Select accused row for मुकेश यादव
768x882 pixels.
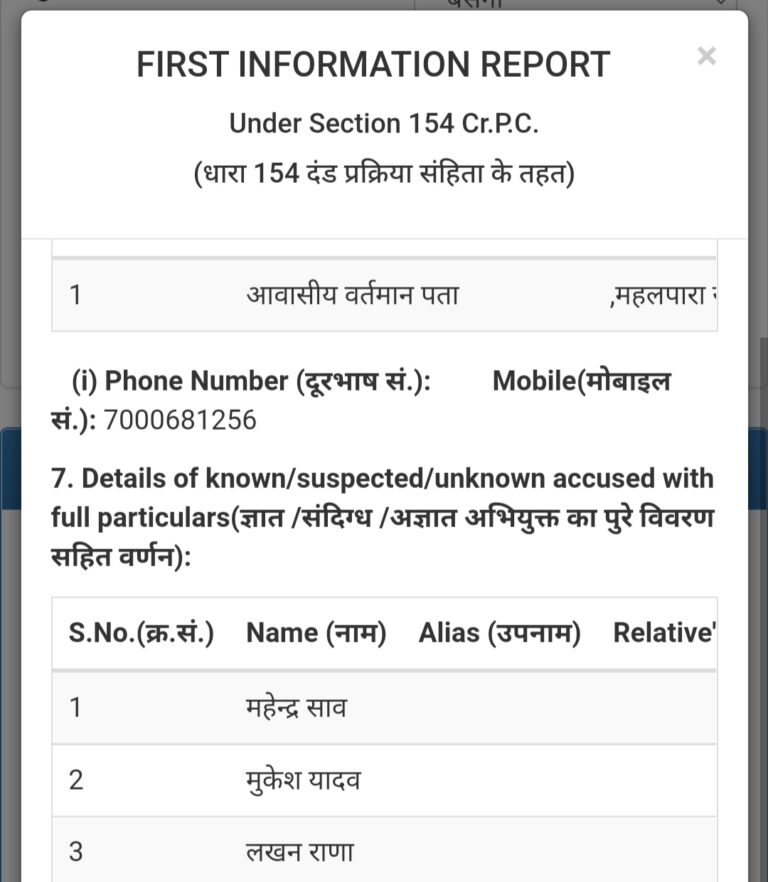click(x=300, y=780)
